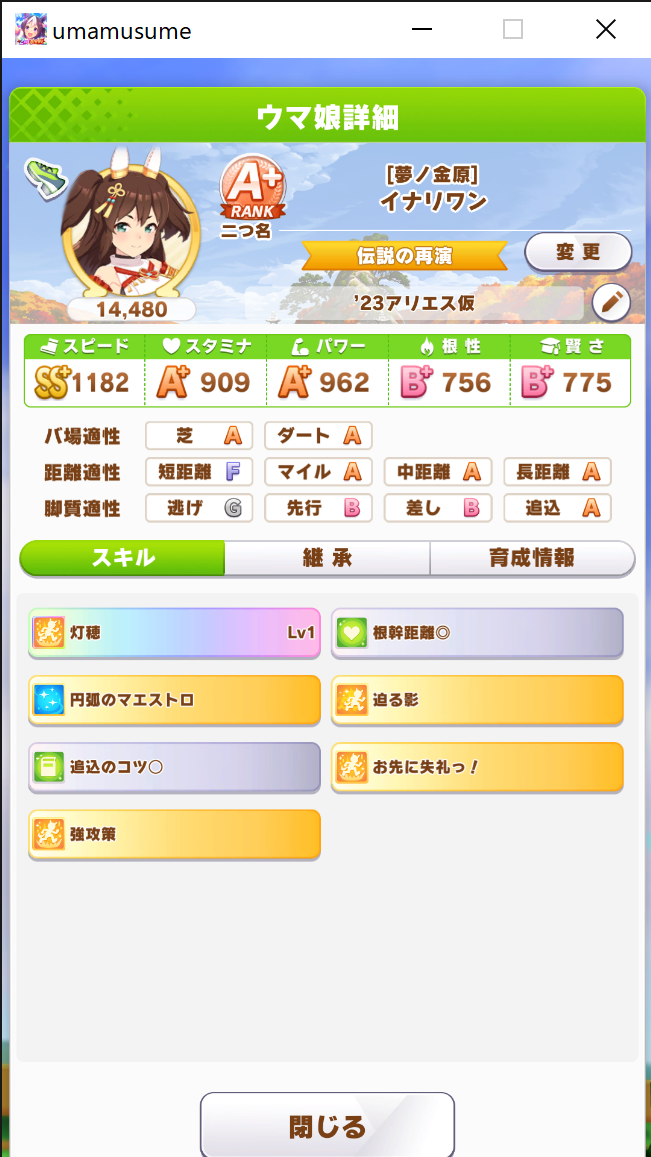View the 円弧のマエストロ skill

coord(174,700)
